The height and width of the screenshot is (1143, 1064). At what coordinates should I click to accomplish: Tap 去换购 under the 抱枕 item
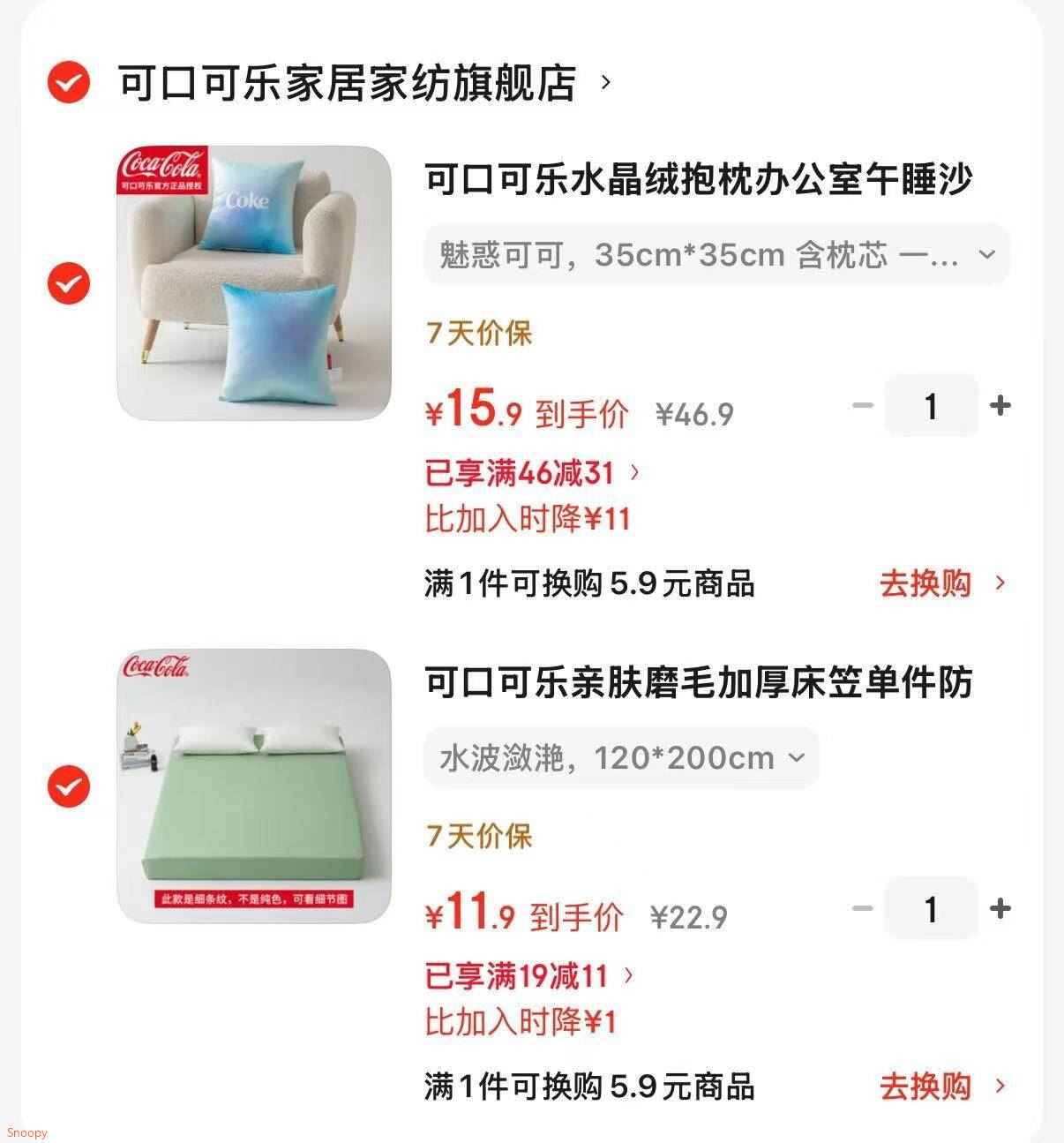coord(940,583)
